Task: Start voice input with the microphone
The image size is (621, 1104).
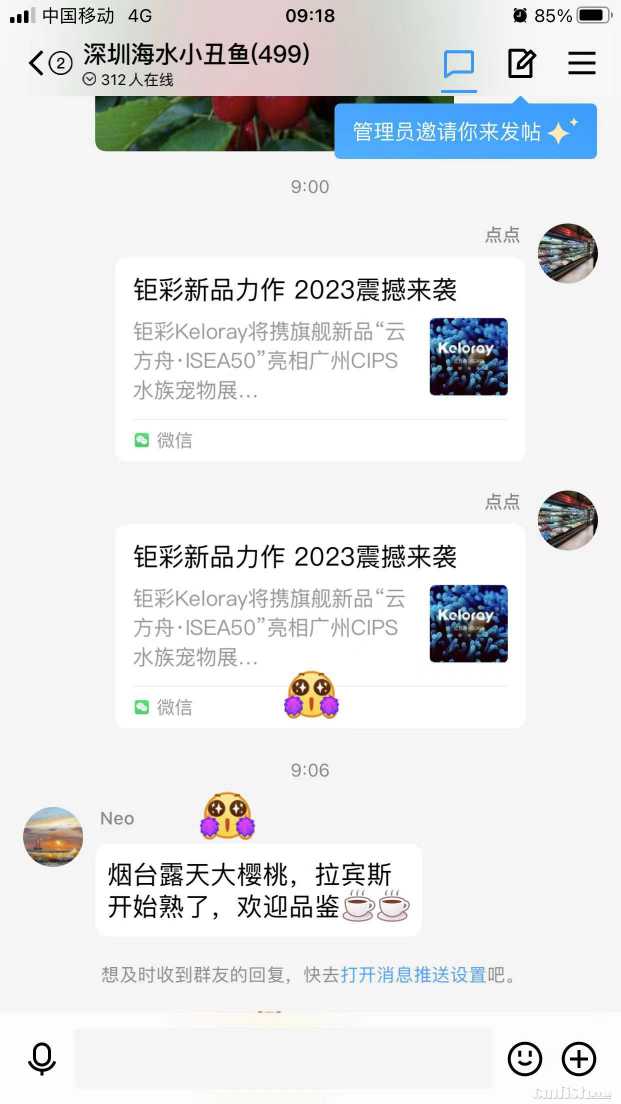Action: click(x=42, y=1058)
